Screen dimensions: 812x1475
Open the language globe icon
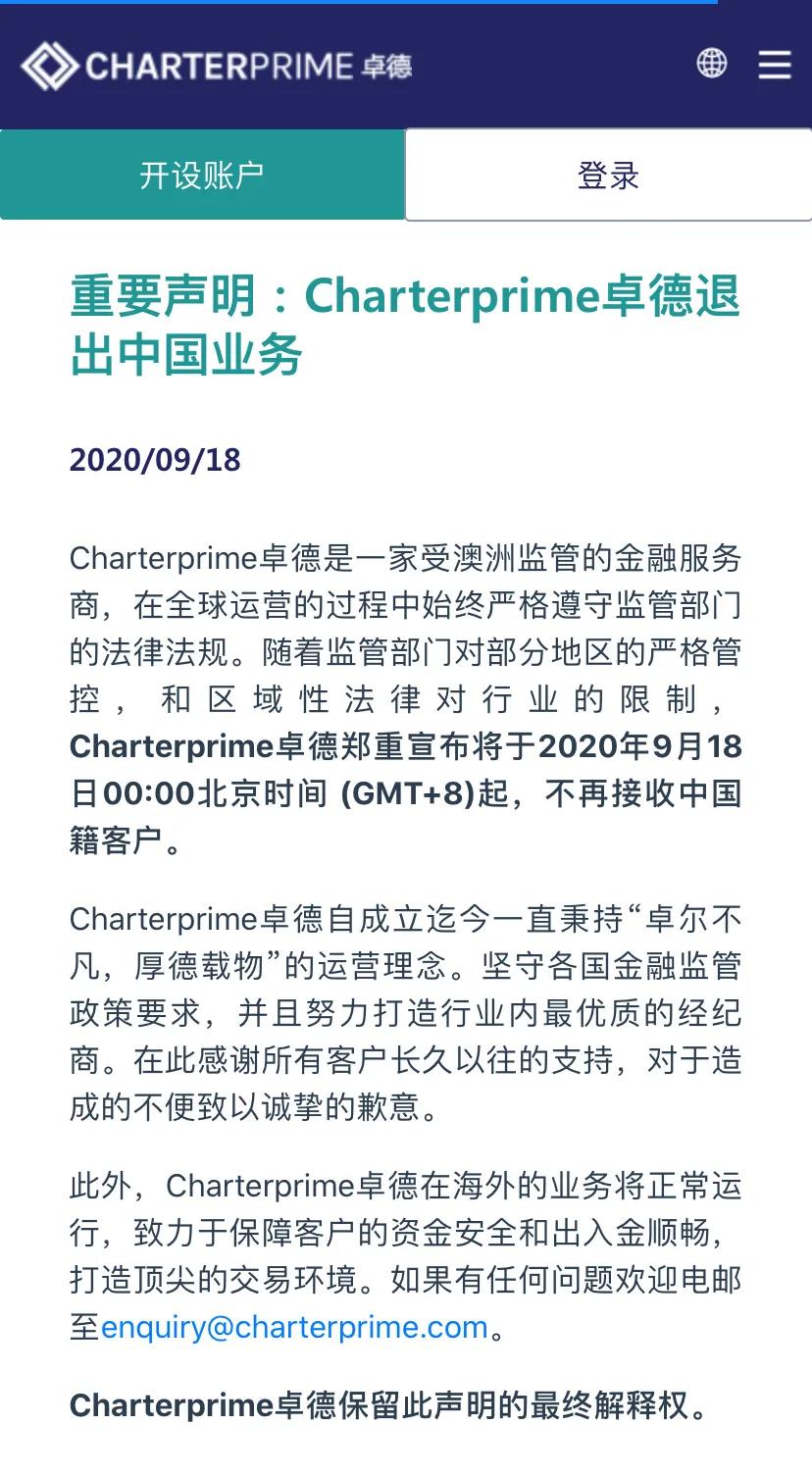pos(712,64)
